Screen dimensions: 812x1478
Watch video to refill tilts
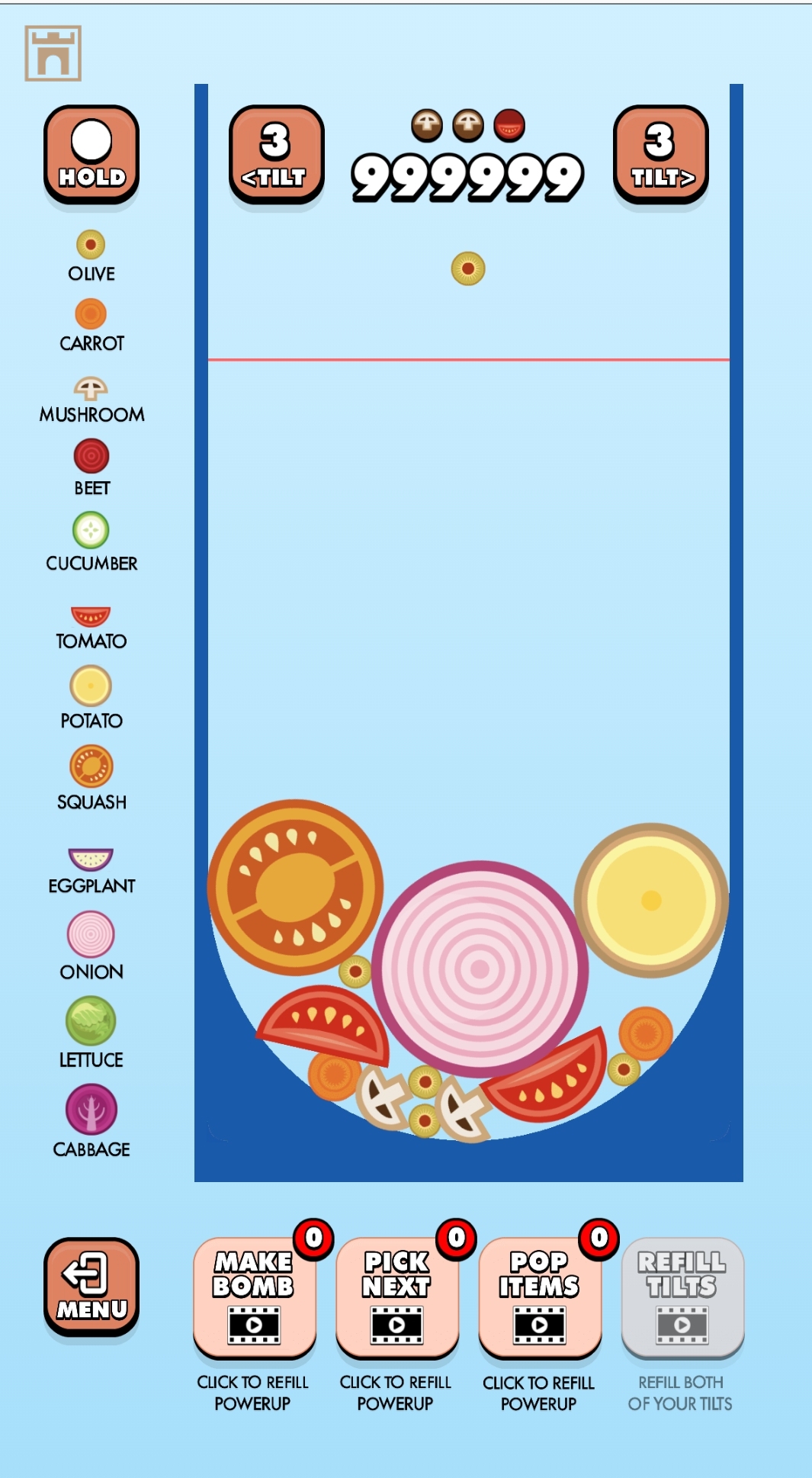[x=682, y=1297]
